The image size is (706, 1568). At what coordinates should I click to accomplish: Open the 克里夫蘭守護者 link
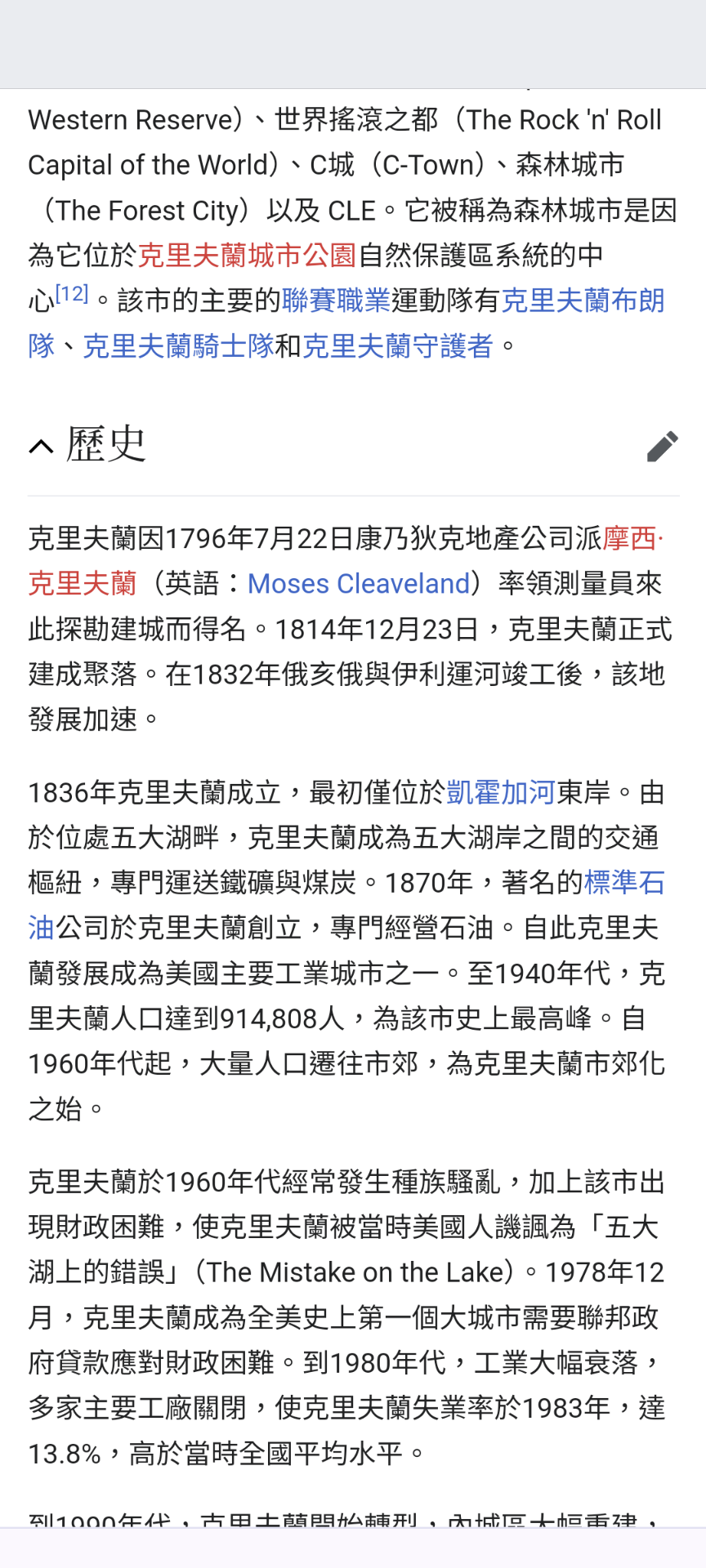[398, 346]
